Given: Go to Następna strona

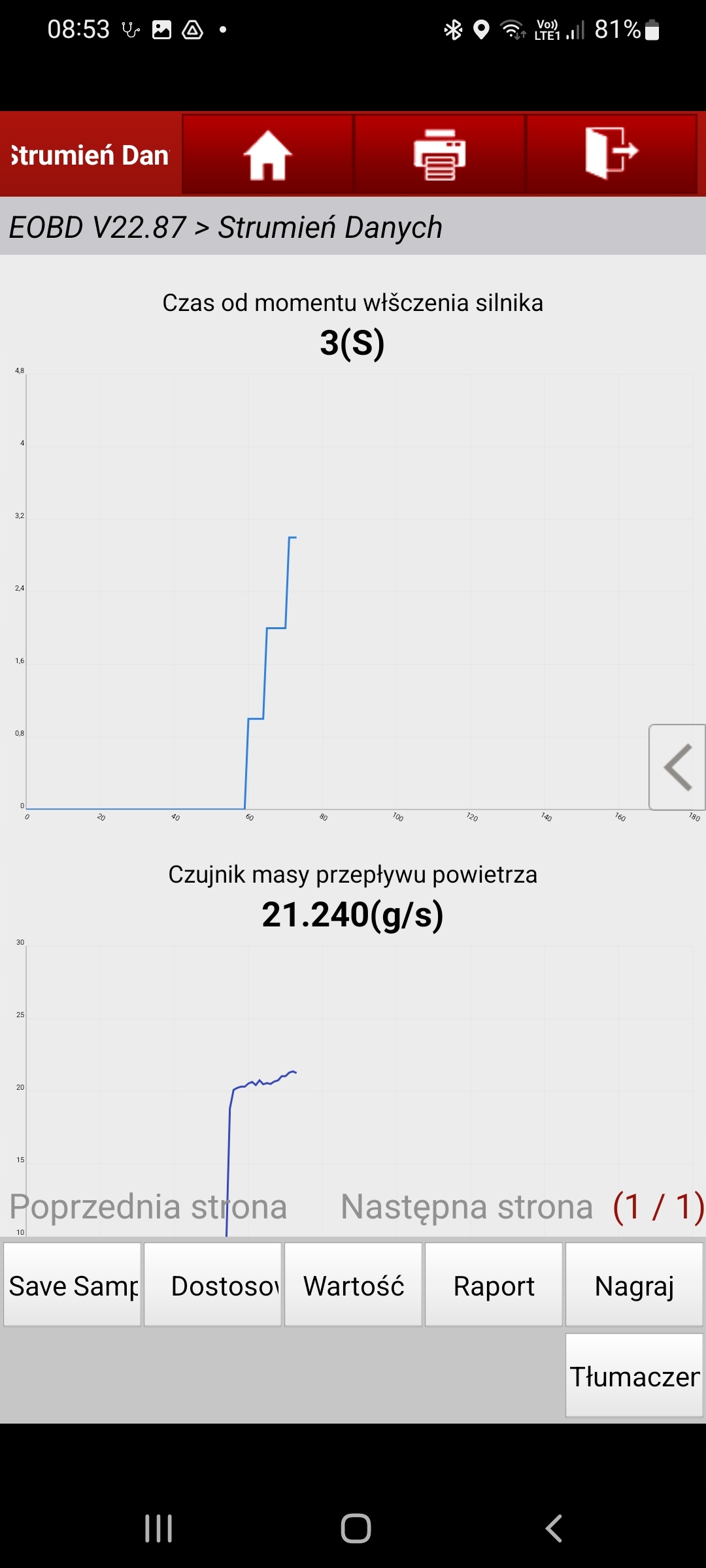Looking at the screenshot, I should [x=467, y=1206].
